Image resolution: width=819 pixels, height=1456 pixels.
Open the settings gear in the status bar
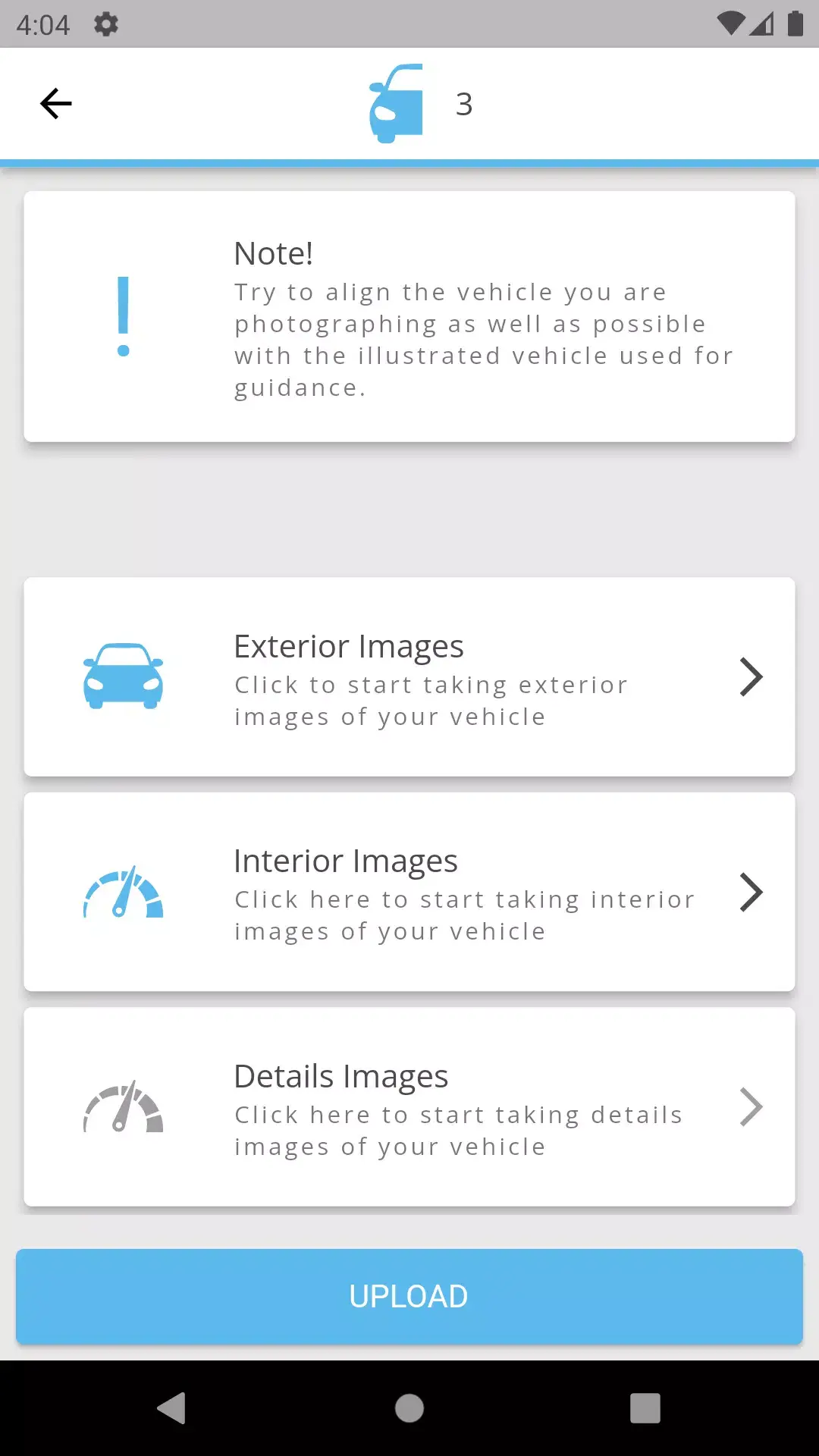click(x=105, y=24)
